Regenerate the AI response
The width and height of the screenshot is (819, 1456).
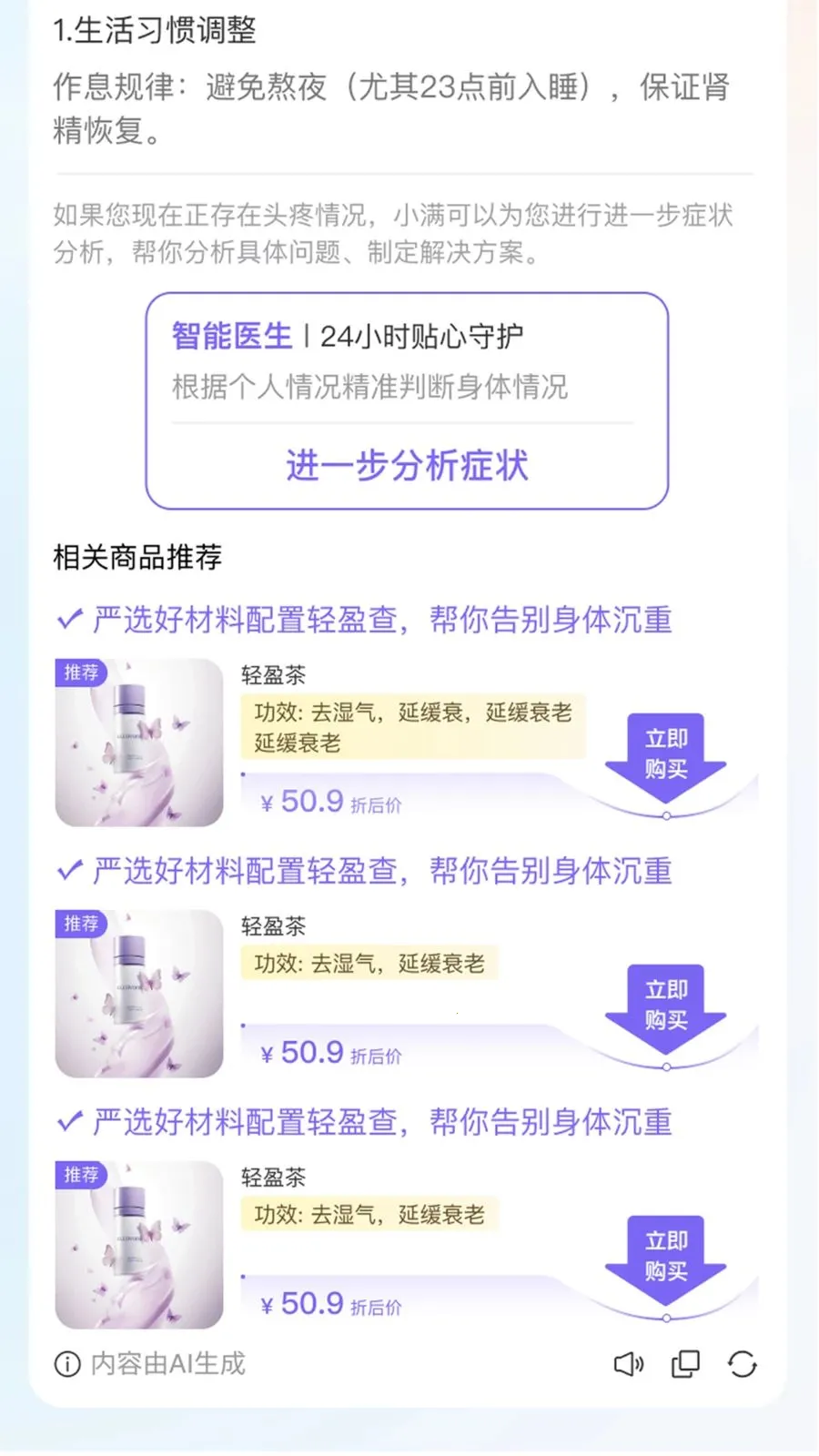(x=742, y=1363)
